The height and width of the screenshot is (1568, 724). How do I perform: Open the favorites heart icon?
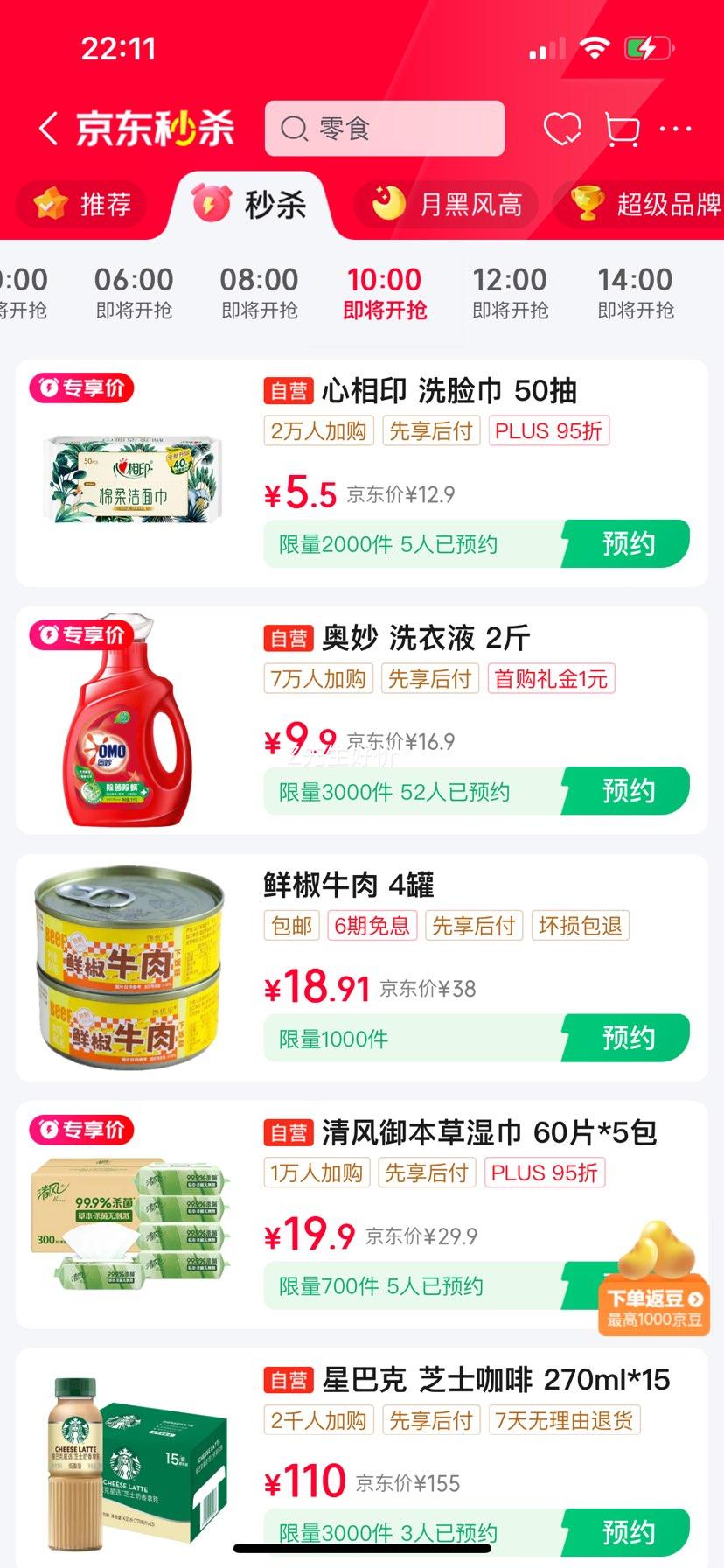[564, 128]
